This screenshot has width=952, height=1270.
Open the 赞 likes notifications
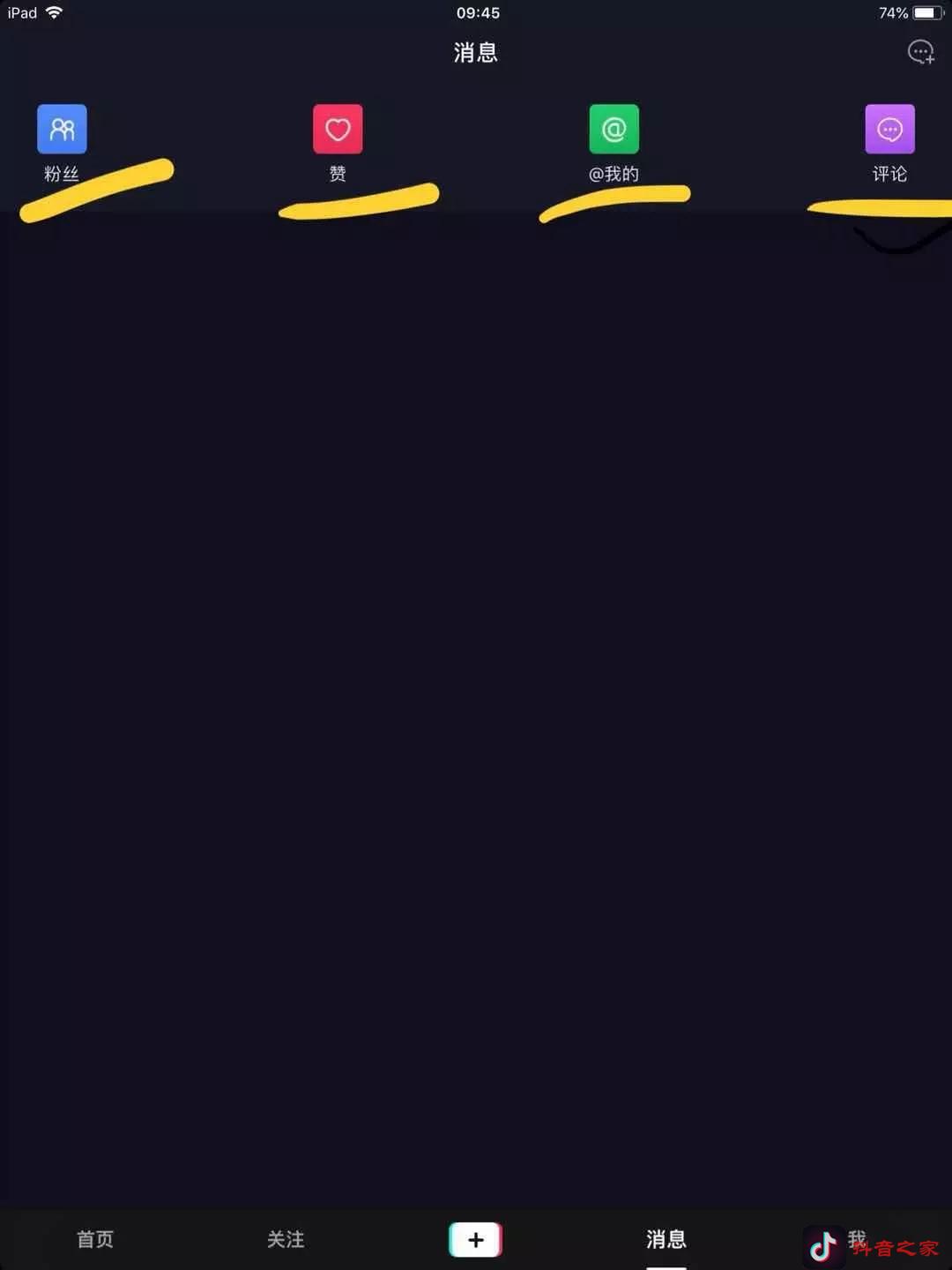(x=338, y=130)
